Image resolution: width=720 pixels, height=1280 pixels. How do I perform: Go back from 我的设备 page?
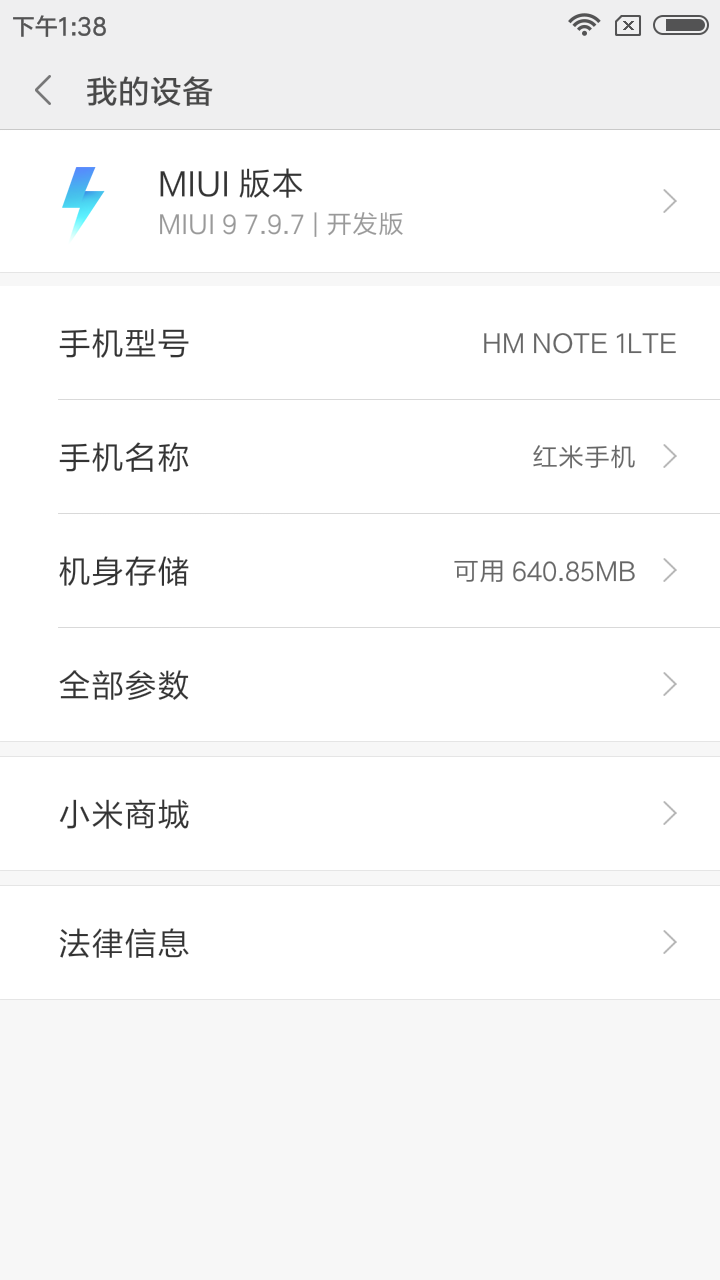point(42,91)
